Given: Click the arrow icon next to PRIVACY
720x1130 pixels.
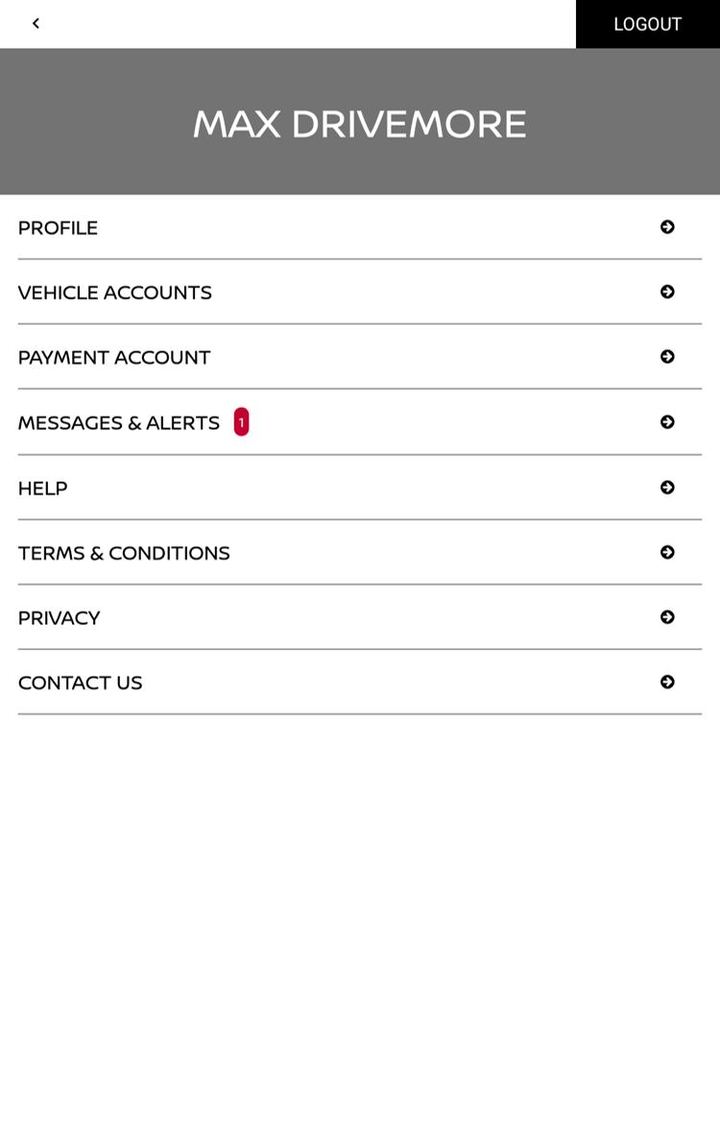Looking at the screenshot, I should point(667,617).
